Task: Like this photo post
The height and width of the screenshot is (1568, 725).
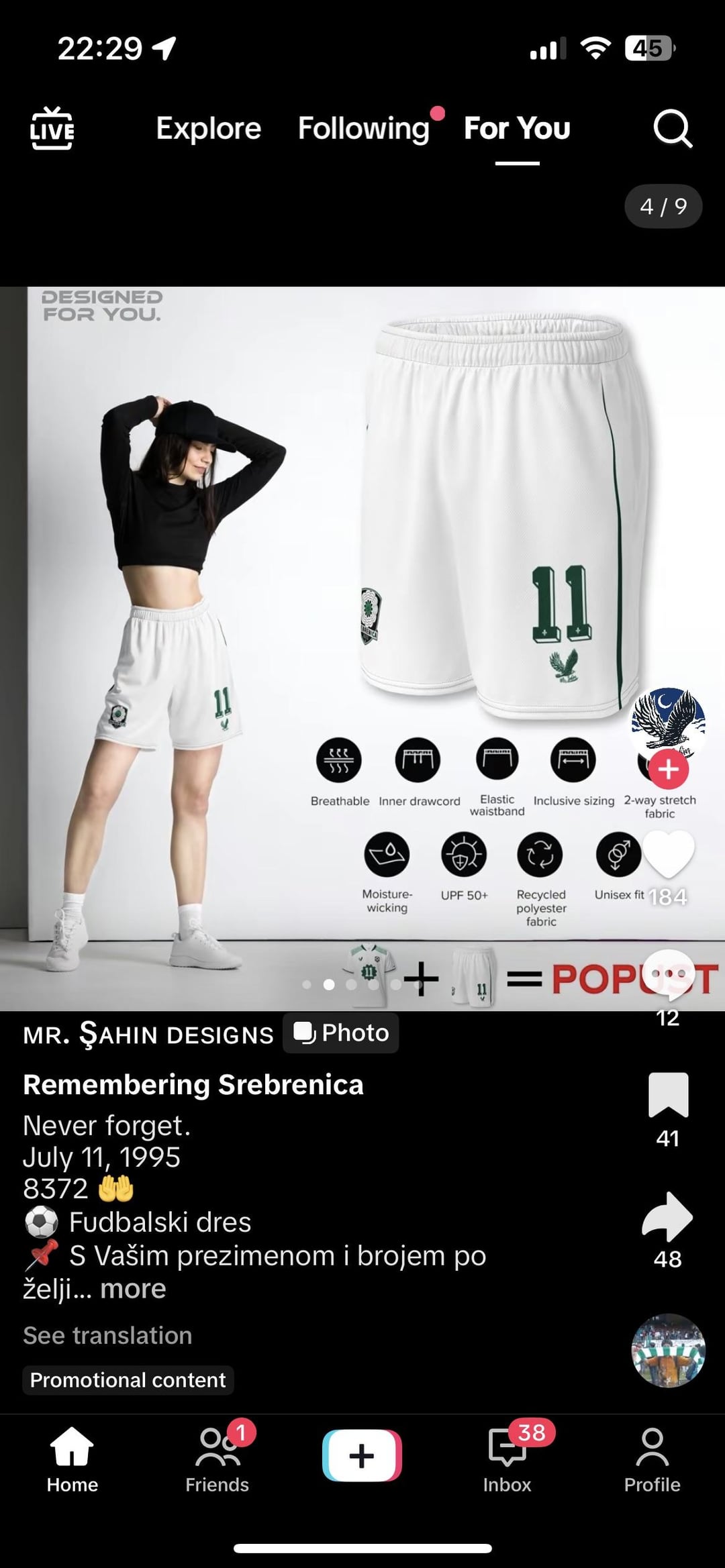Action: 668,854
